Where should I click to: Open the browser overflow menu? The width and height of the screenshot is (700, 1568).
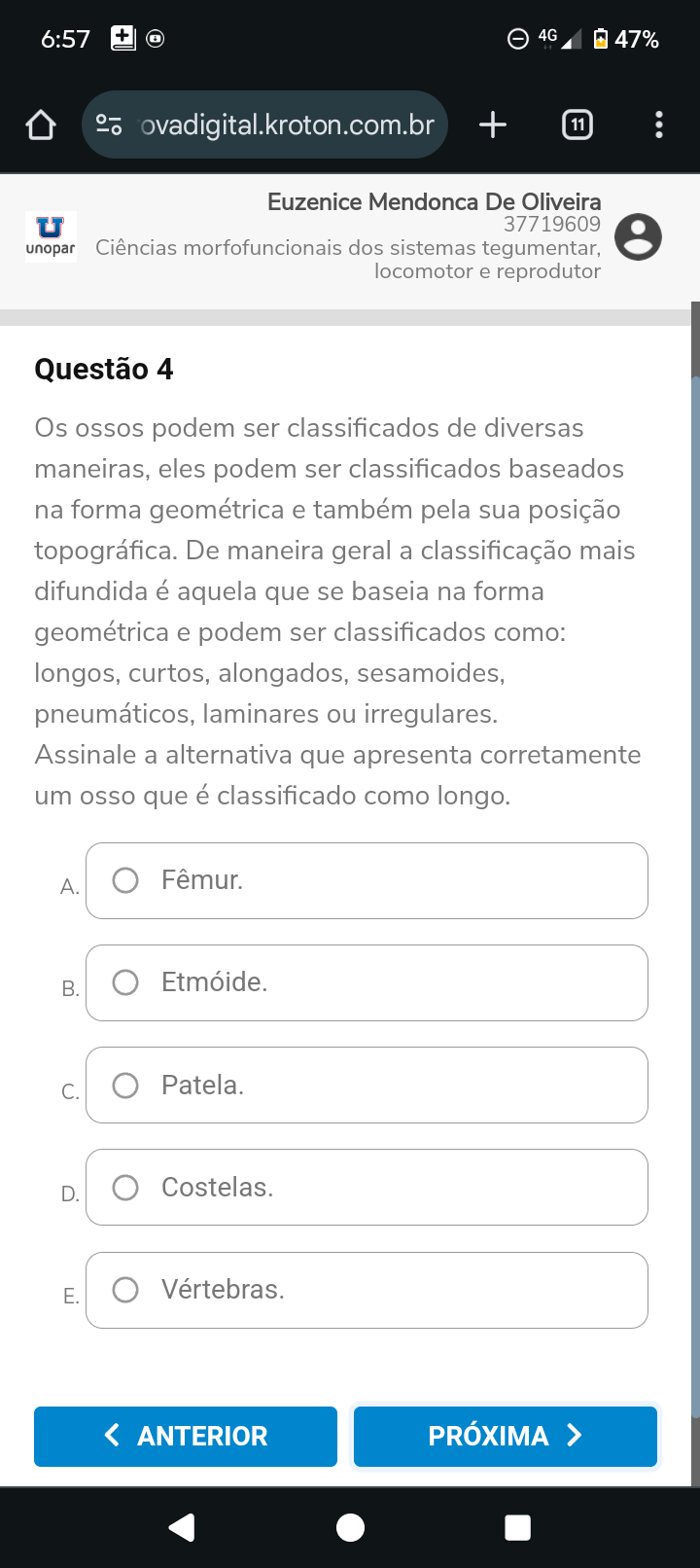pyautogui.click(x=659, y=125)
